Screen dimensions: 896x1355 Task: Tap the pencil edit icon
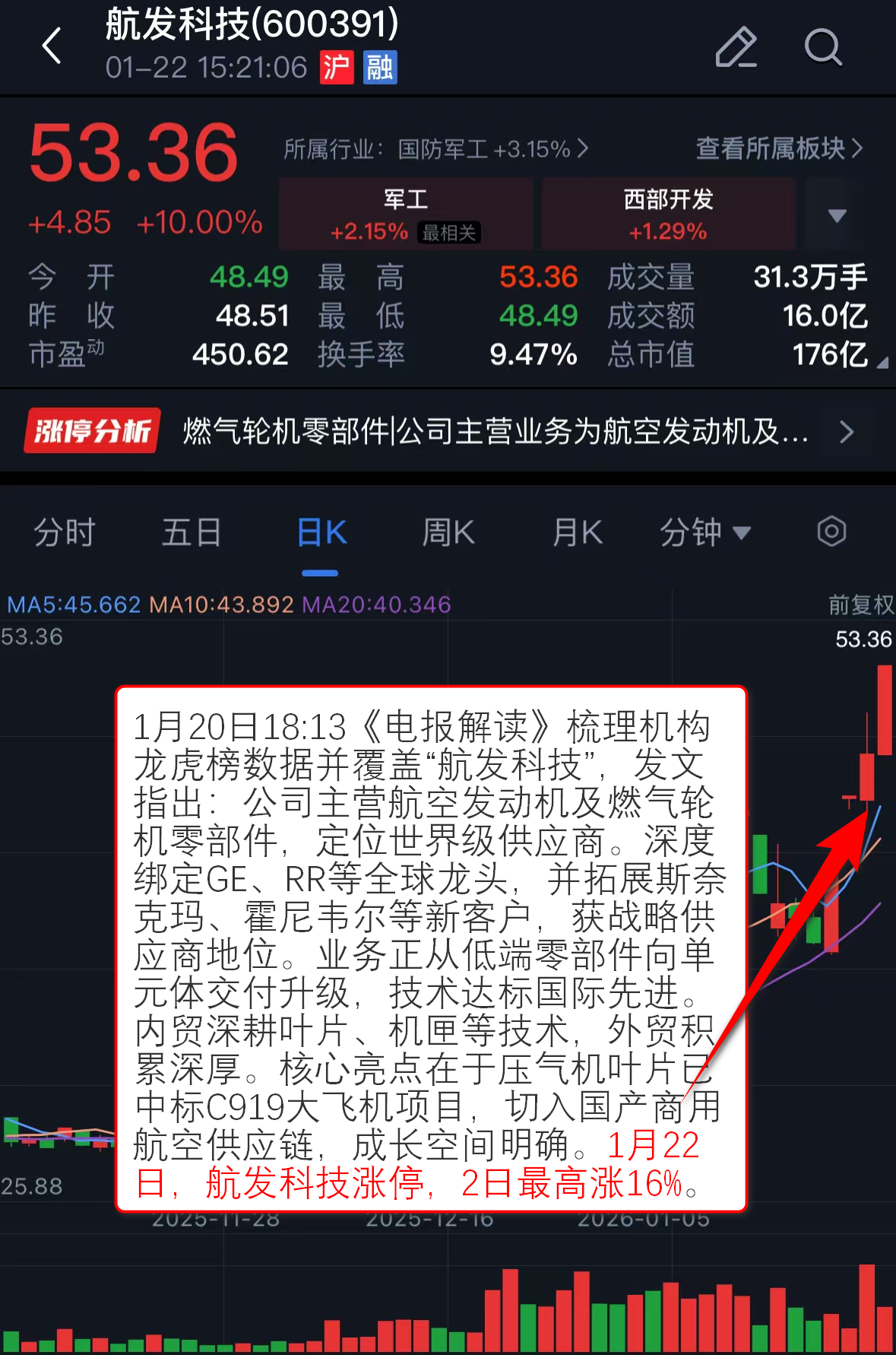tap(736, 47)
